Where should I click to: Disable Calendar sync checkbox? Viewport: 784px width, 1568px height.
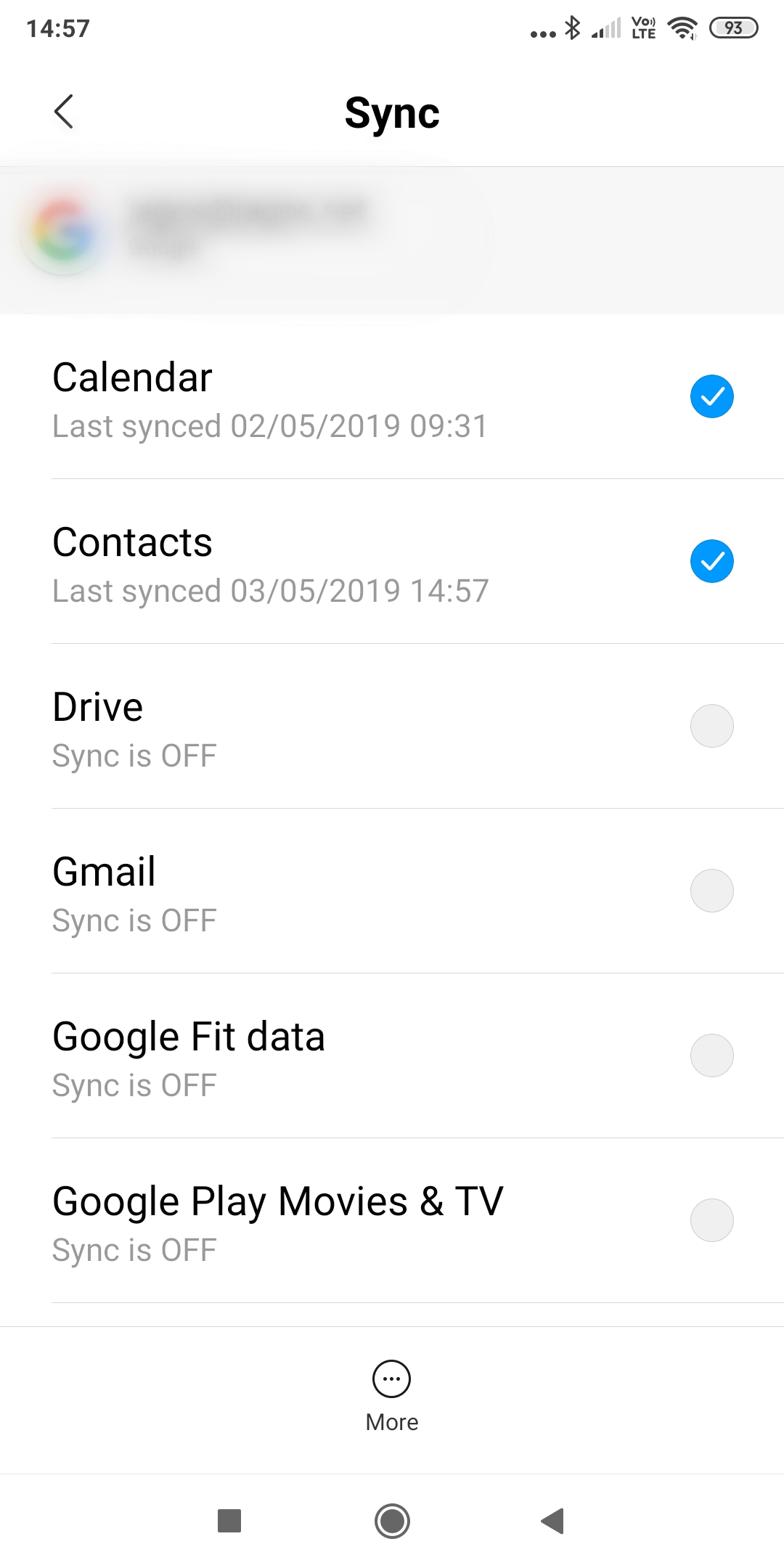point(711,396)
